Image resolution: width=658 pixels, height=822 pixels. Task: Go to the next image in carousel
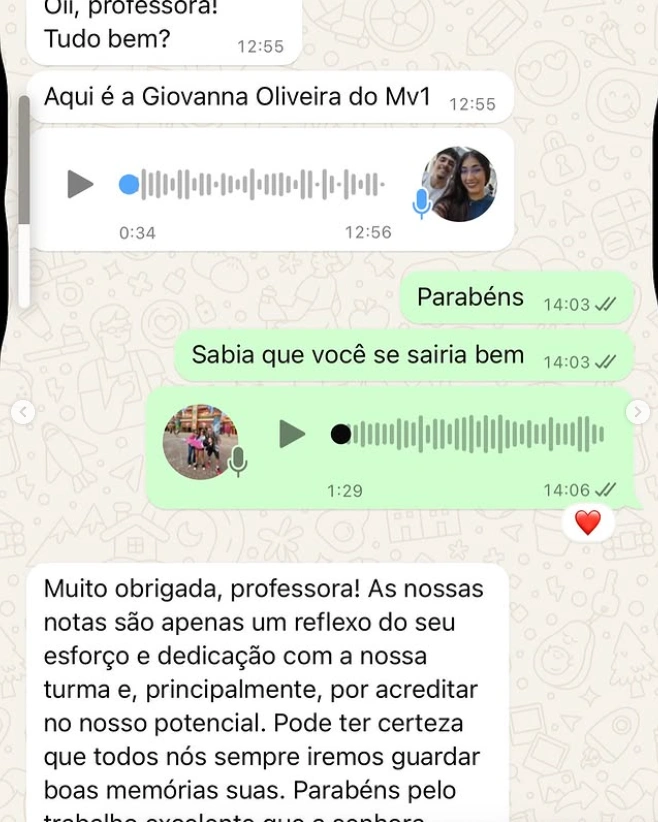637,412
